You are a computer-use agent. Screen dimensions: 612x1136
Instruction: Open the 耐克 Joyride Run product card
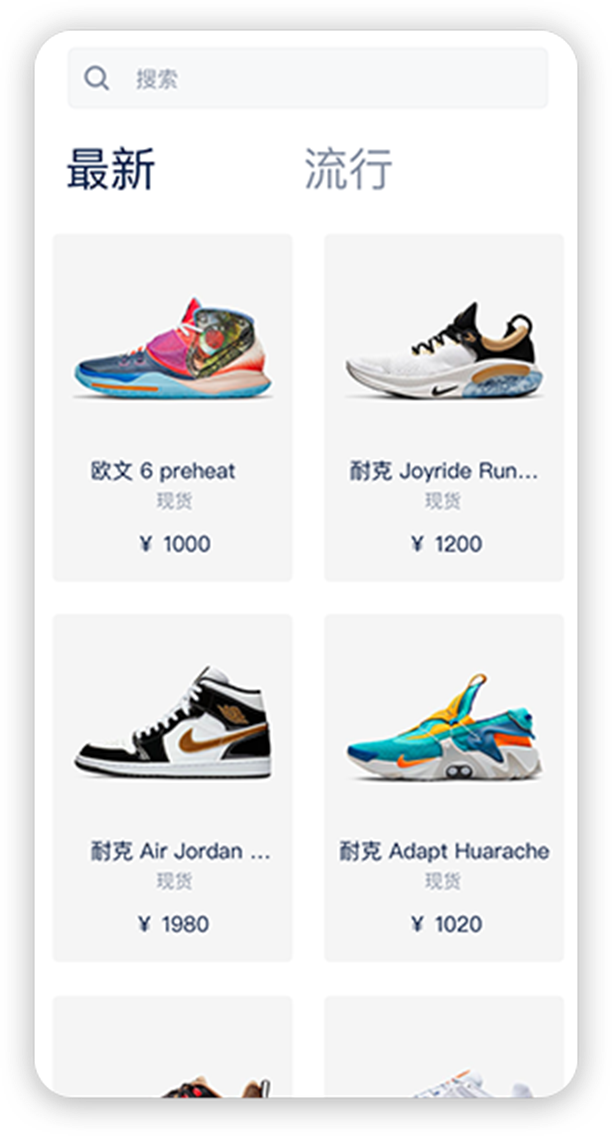pos(444,407)
